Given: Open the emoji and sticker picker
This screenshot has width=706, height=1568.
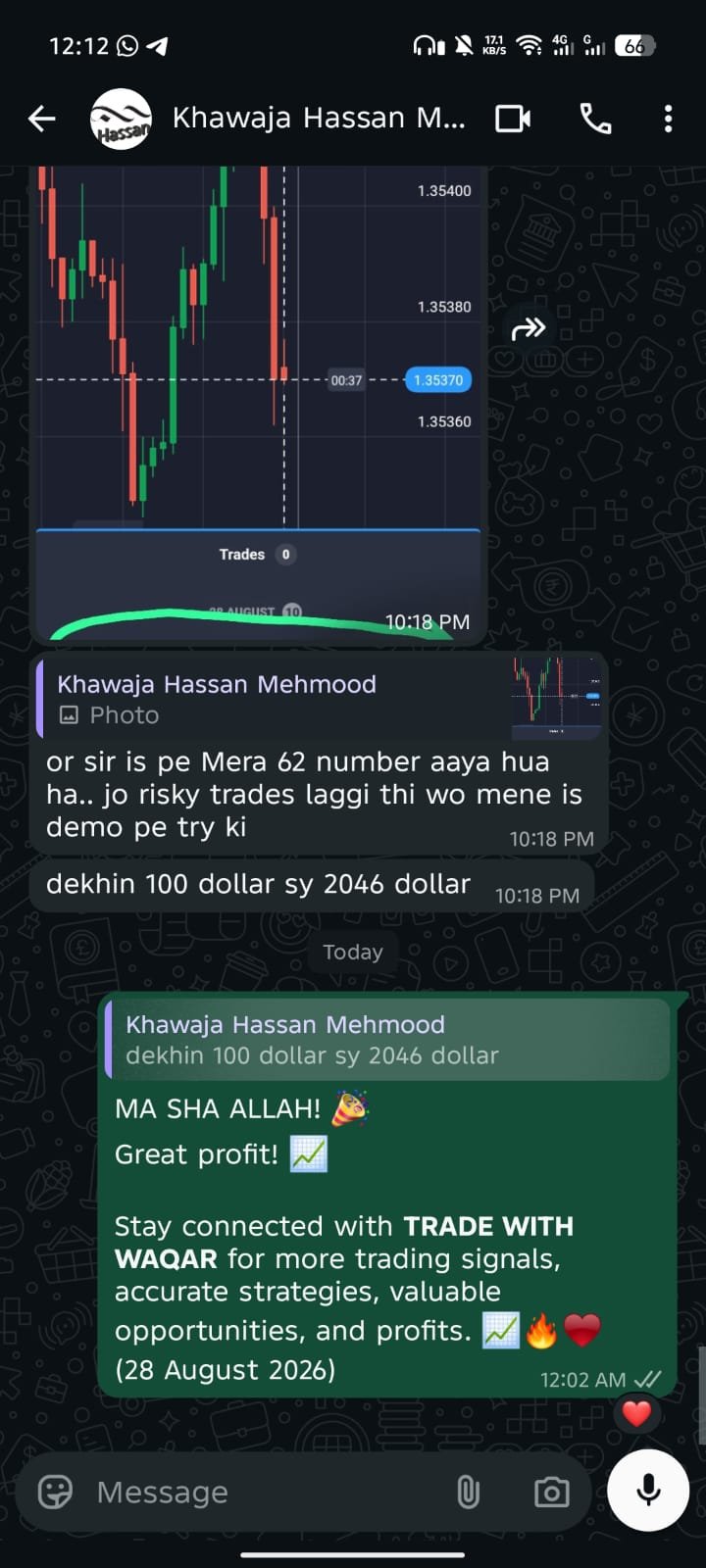Looking at the screenshot, I should pos(55,1492).
